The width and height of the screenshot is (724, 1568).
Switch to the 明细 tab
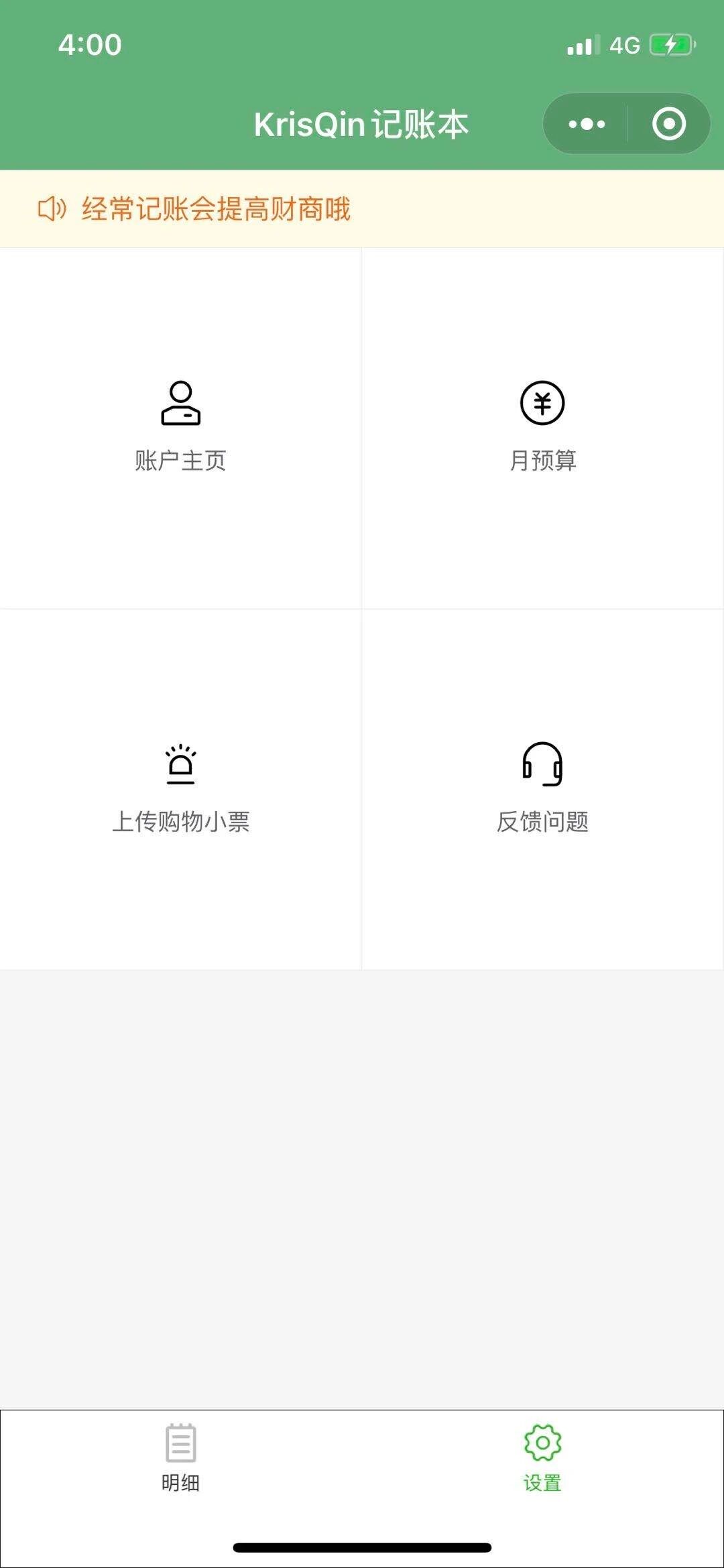(180, 1457)
